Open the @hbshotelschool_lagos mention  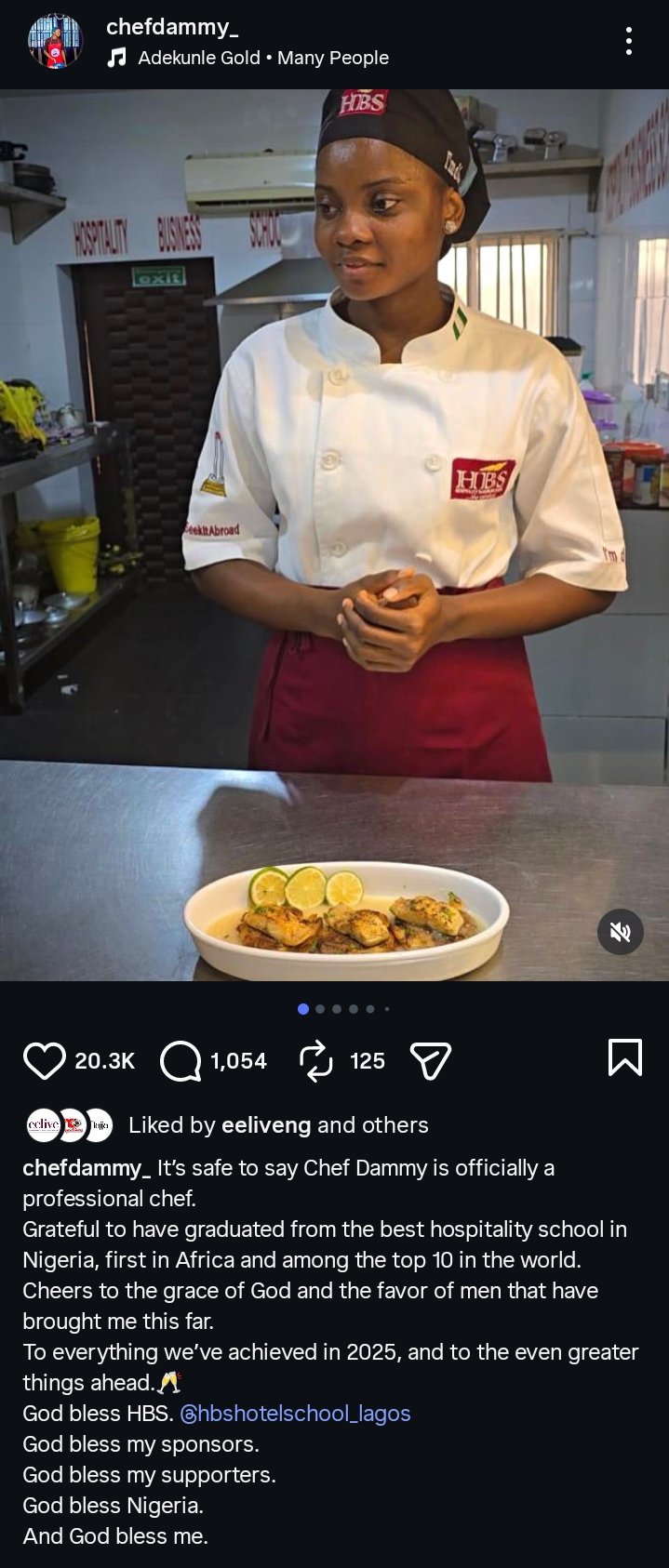click(x=295, y=1413)
